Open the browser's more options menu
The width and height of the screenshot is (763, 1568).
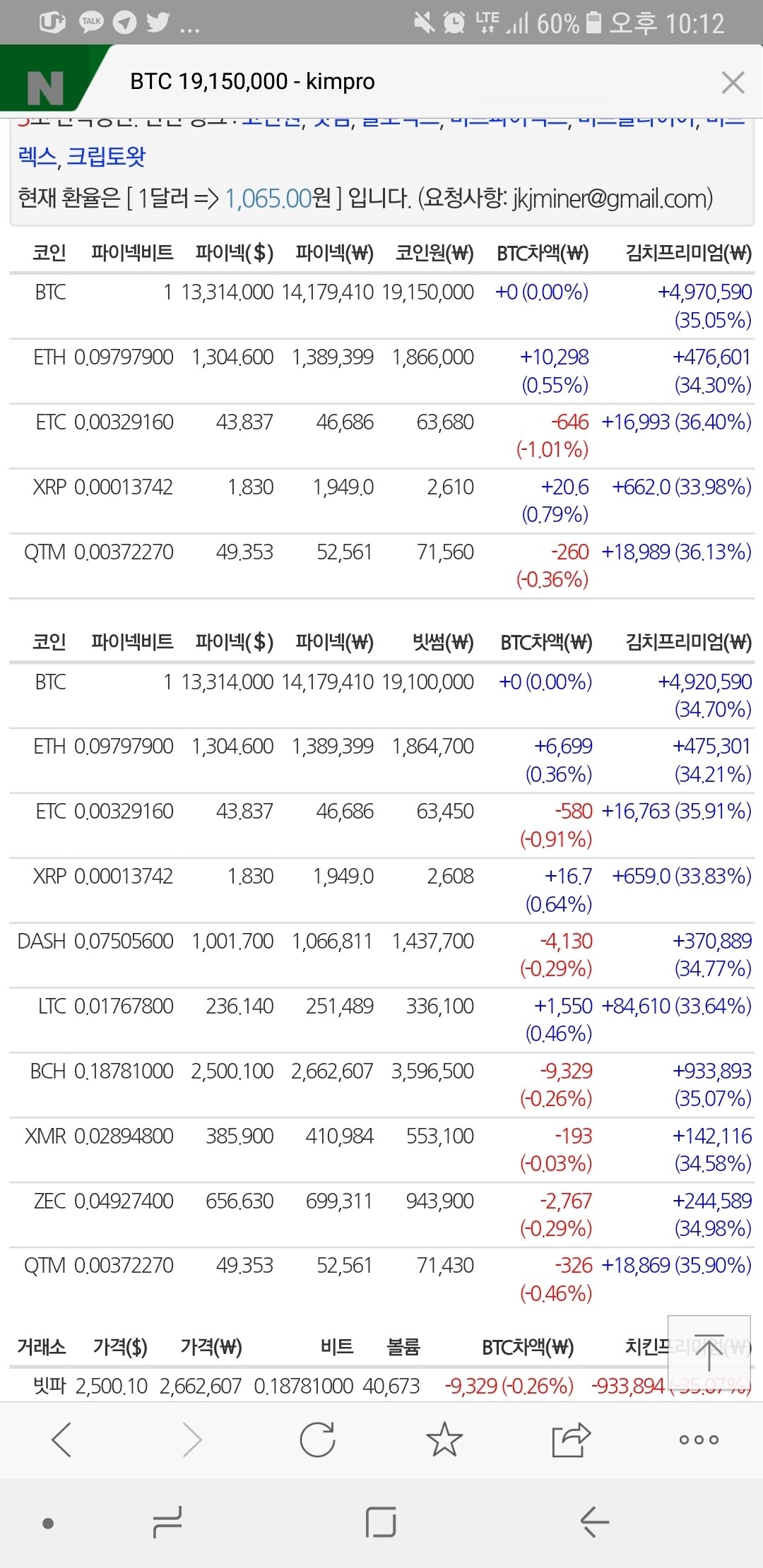tap(699, 1439)
